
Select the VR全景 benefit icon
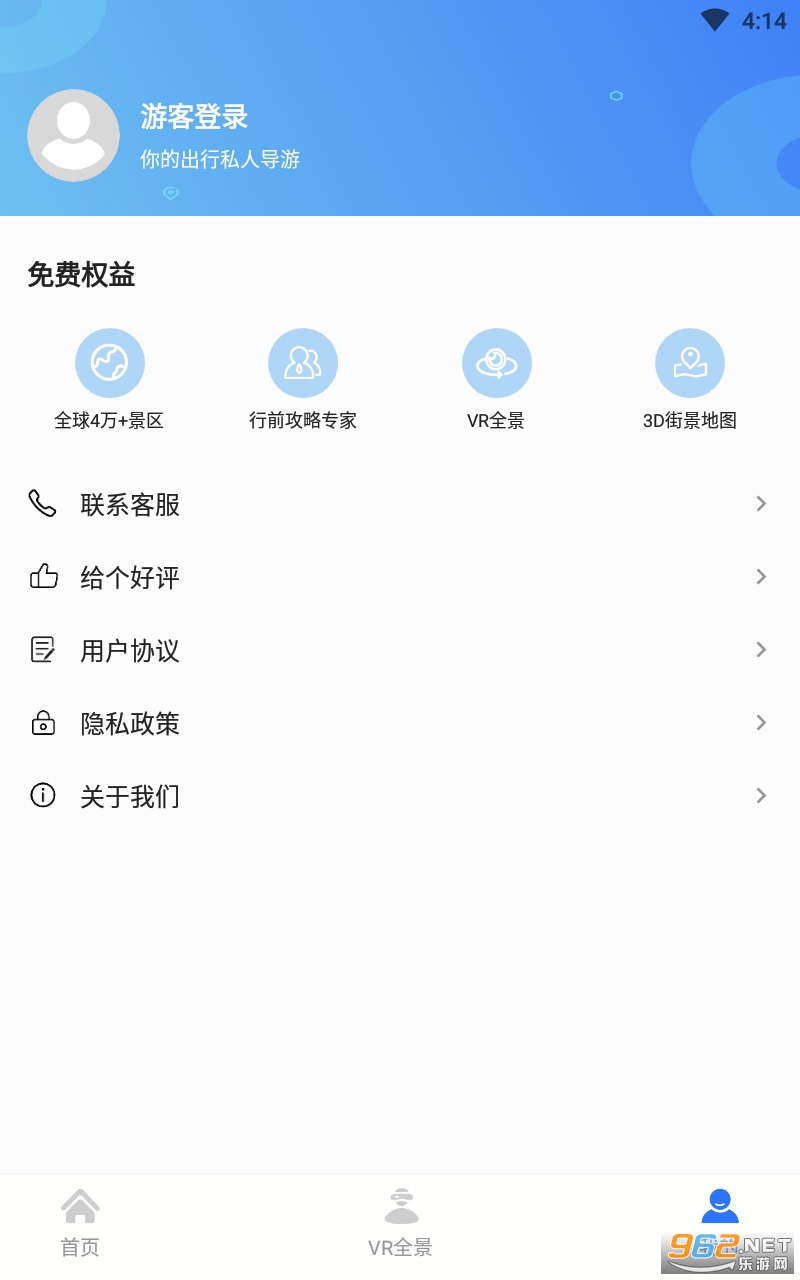(x=496, y=363)
